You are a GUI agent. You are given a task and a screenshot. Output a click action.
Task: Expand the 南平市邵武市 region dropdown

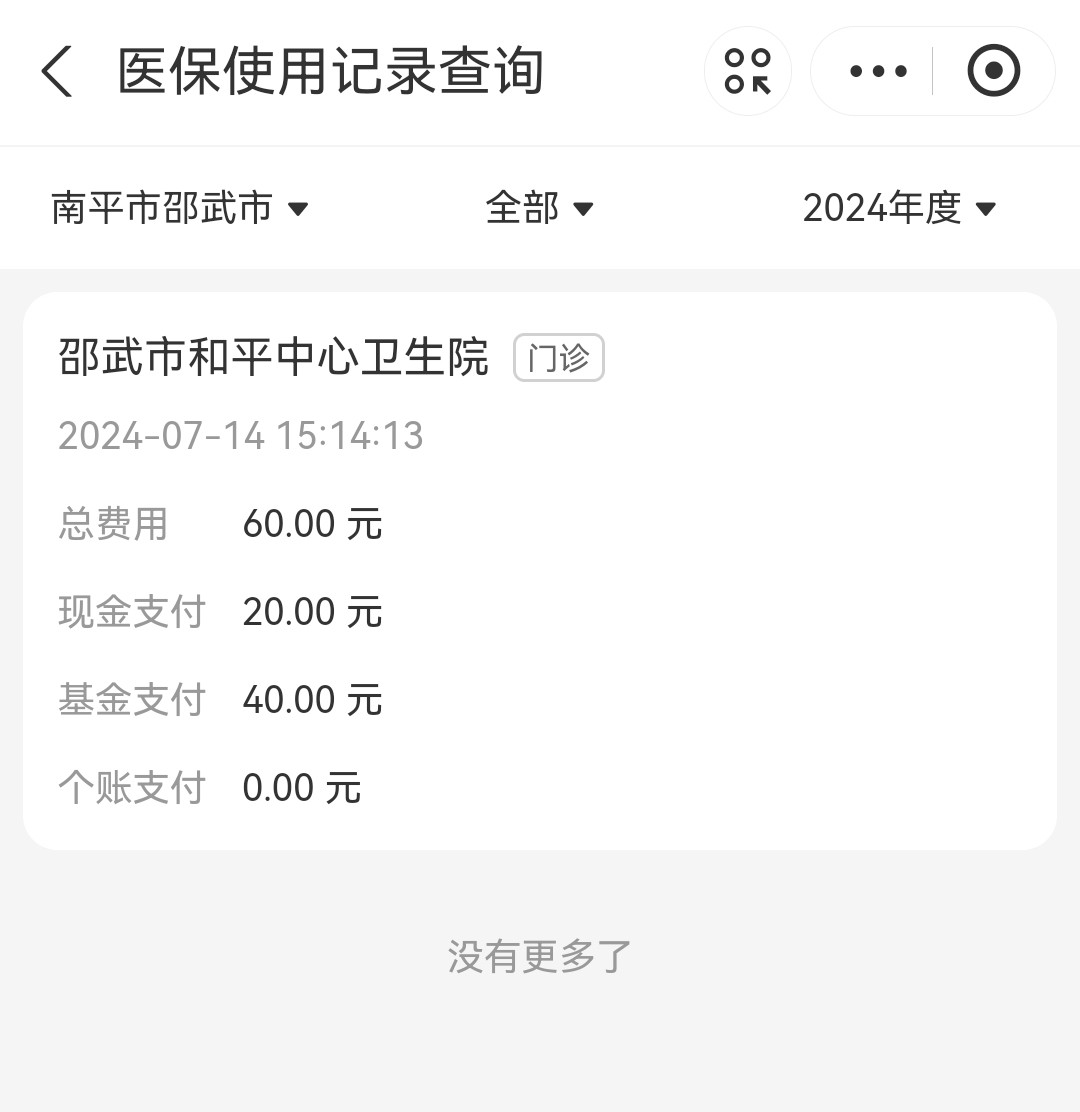180,208
